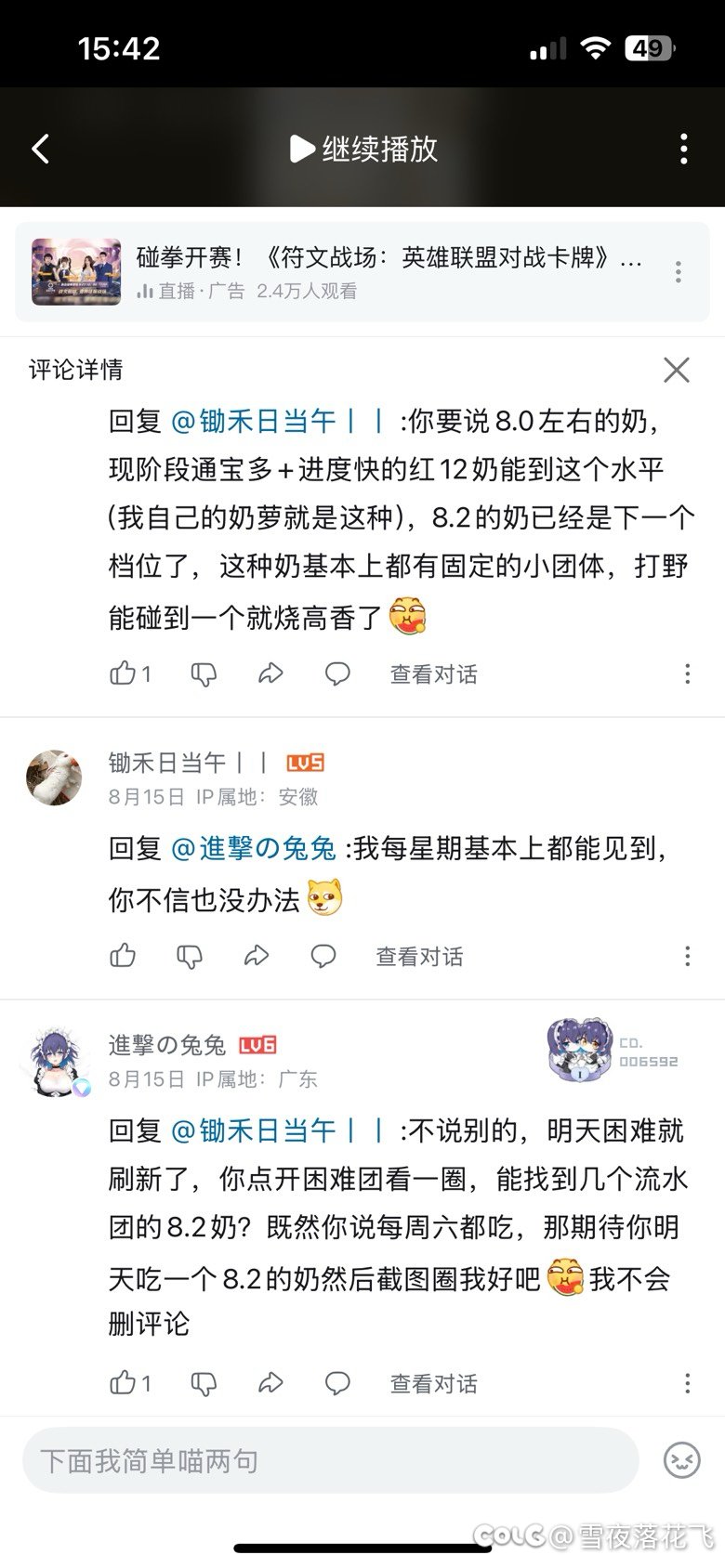Tap the @锄禾日当午 mention in 明天困难就刷新了 comment

[278, 1130]
